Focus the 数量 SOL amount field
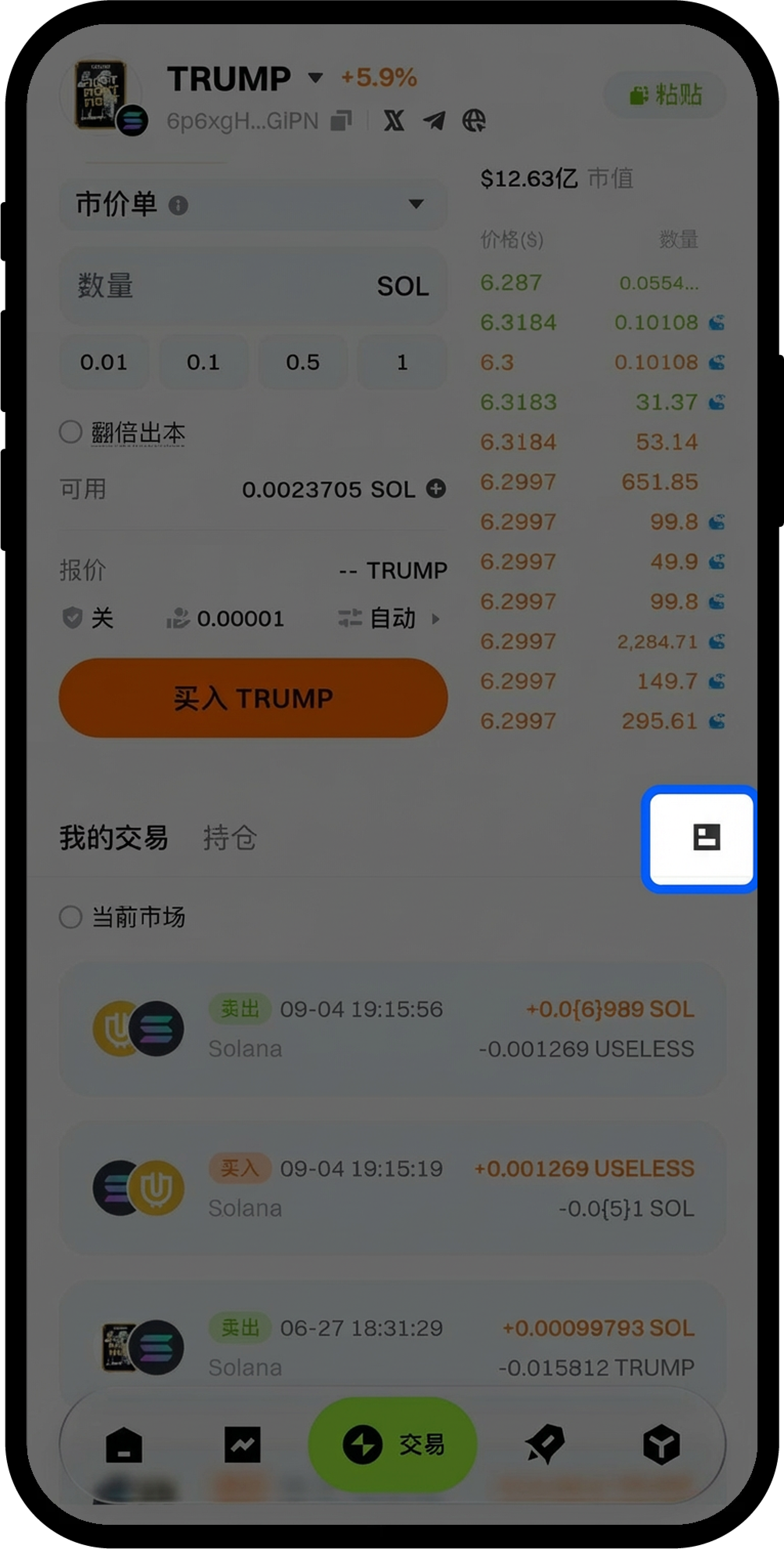784x1549 pixels. pos(229,286)
